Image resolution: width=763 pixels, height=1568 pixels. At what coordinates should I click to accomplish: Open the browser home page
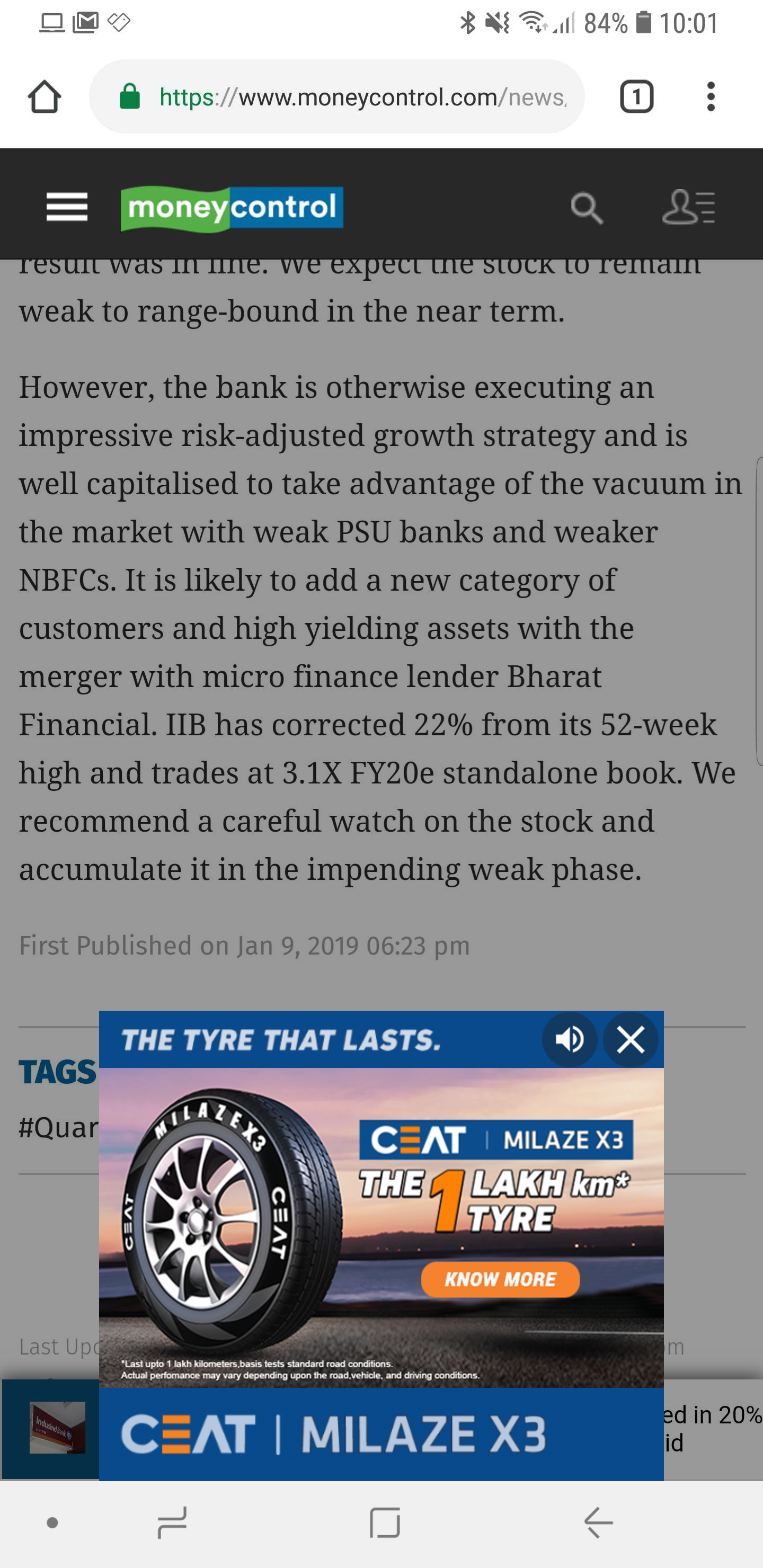[x=45, y=97]
